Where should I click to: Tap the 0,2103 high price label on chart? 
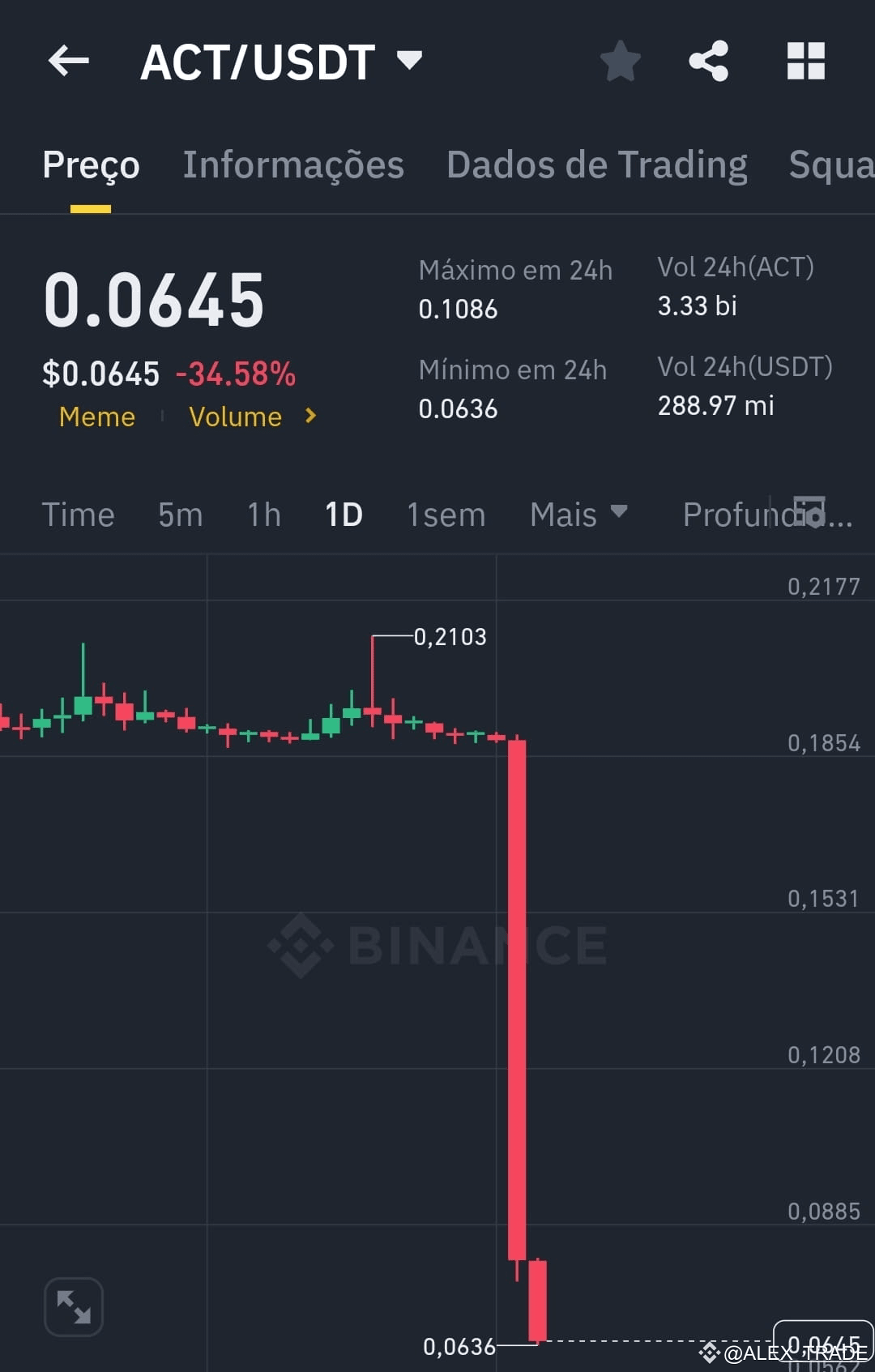point(448,637)
